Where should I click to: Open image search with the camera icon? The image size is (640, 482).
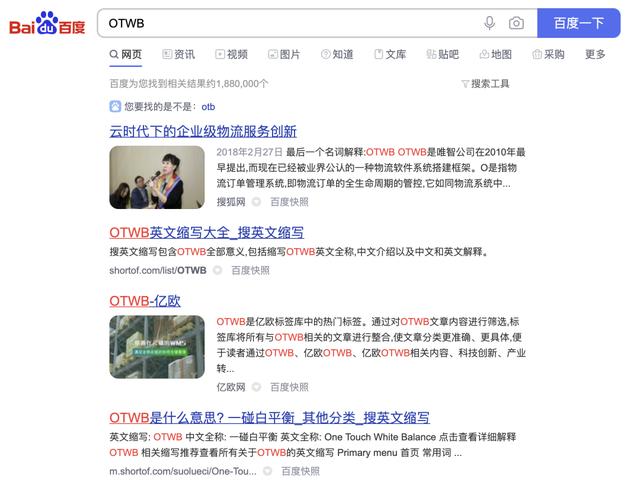point(516,23)
